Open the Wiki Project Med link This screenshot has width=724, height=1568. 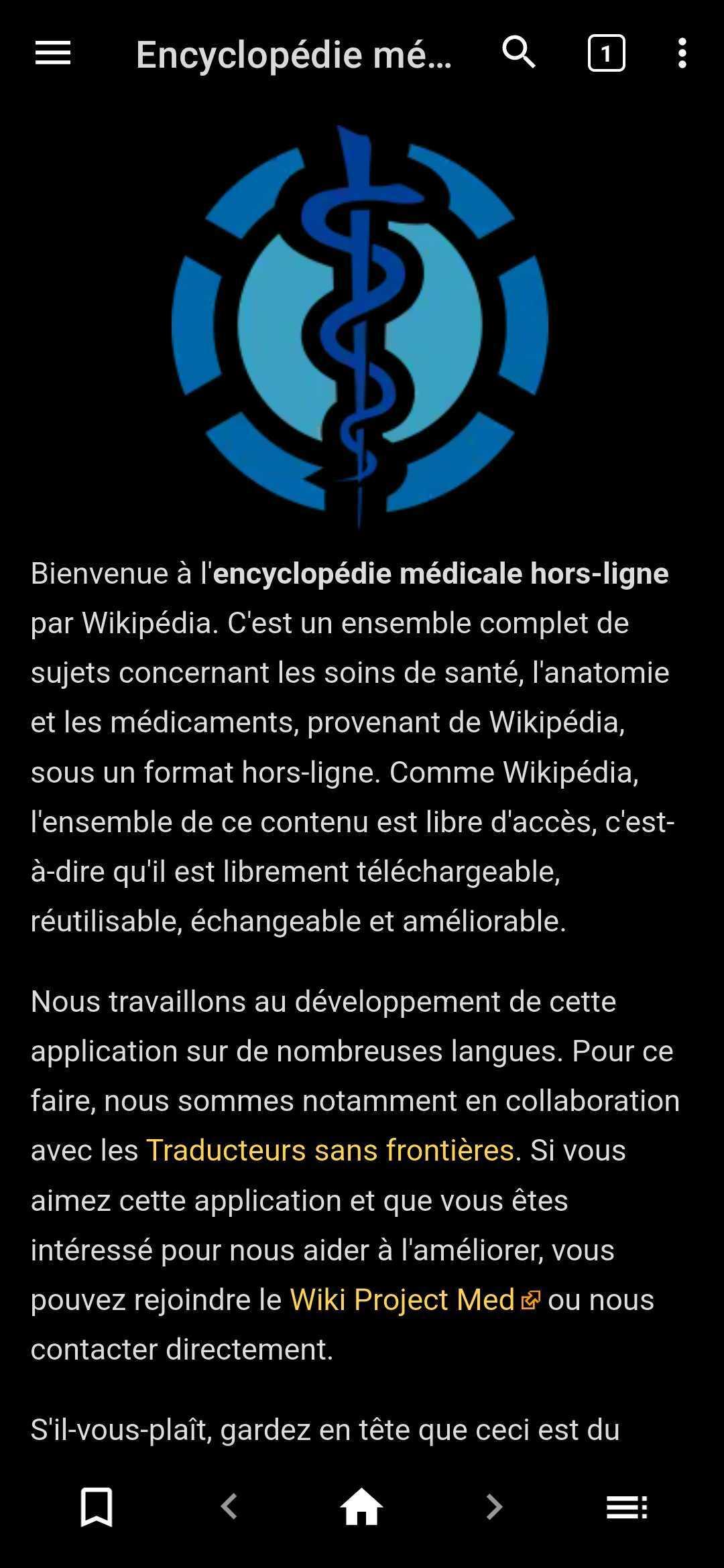(402, 1299)
